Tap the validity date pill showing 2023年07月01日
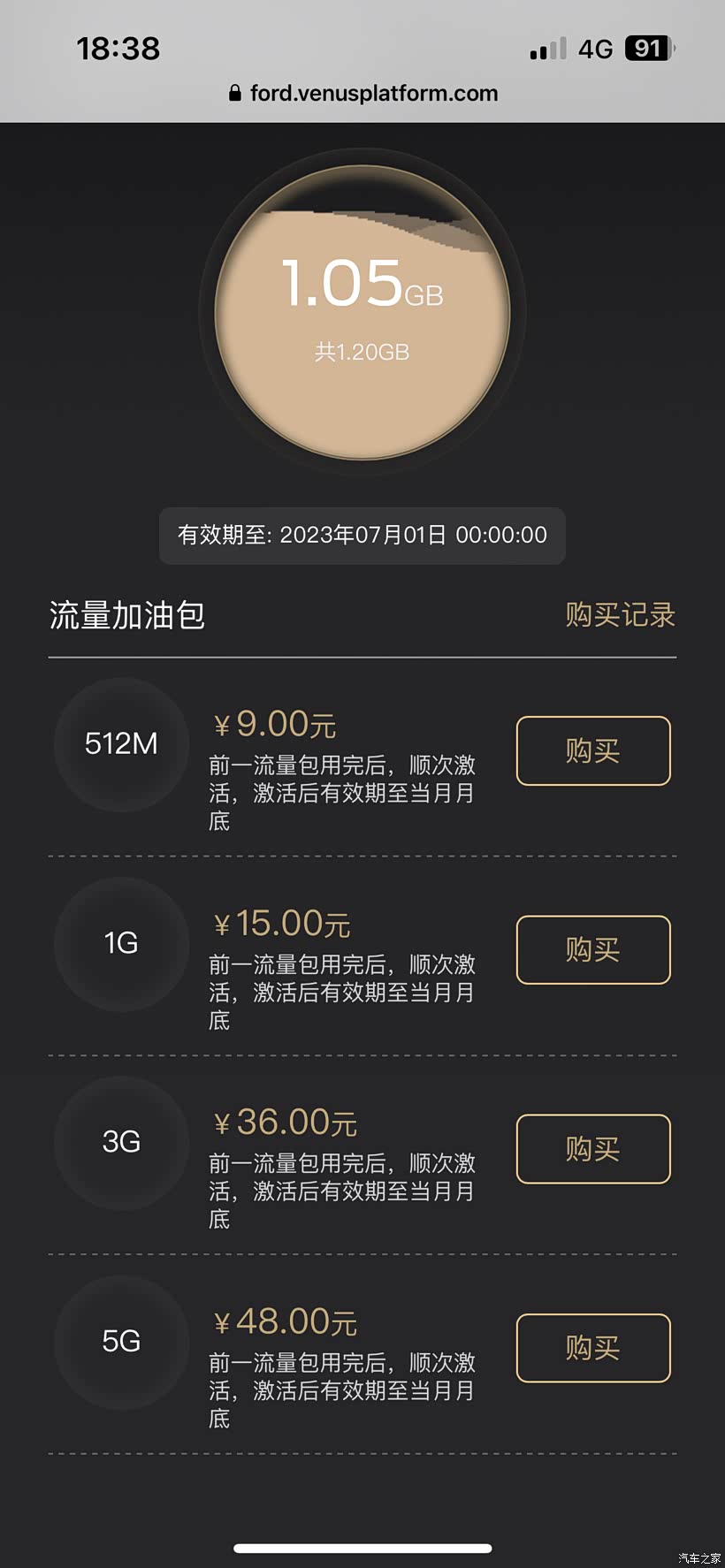The width and height of the screenshot is (725, 1568). (x=362, y=536)
